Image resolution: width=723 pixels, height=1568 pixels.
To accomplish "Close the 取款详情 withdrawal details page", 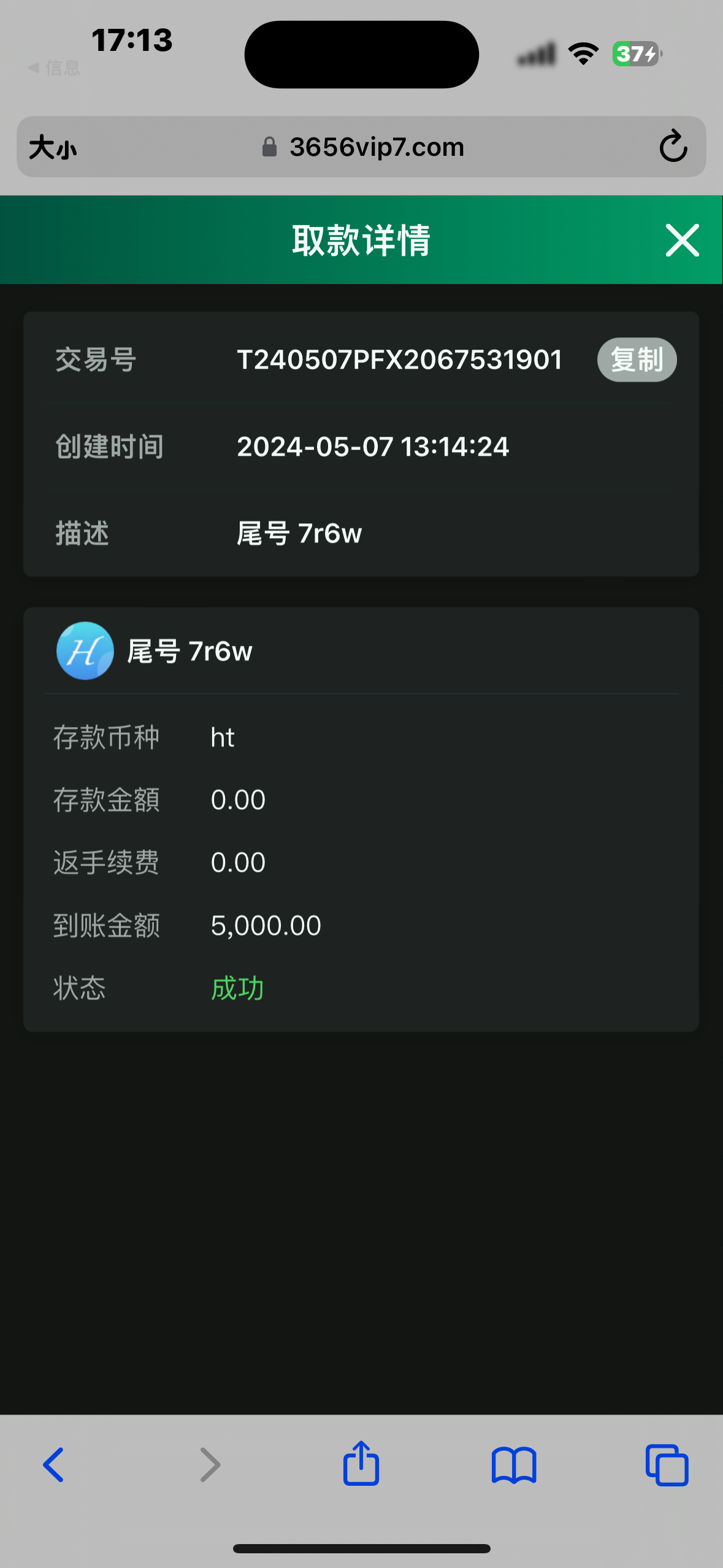I will coord(682,240).
